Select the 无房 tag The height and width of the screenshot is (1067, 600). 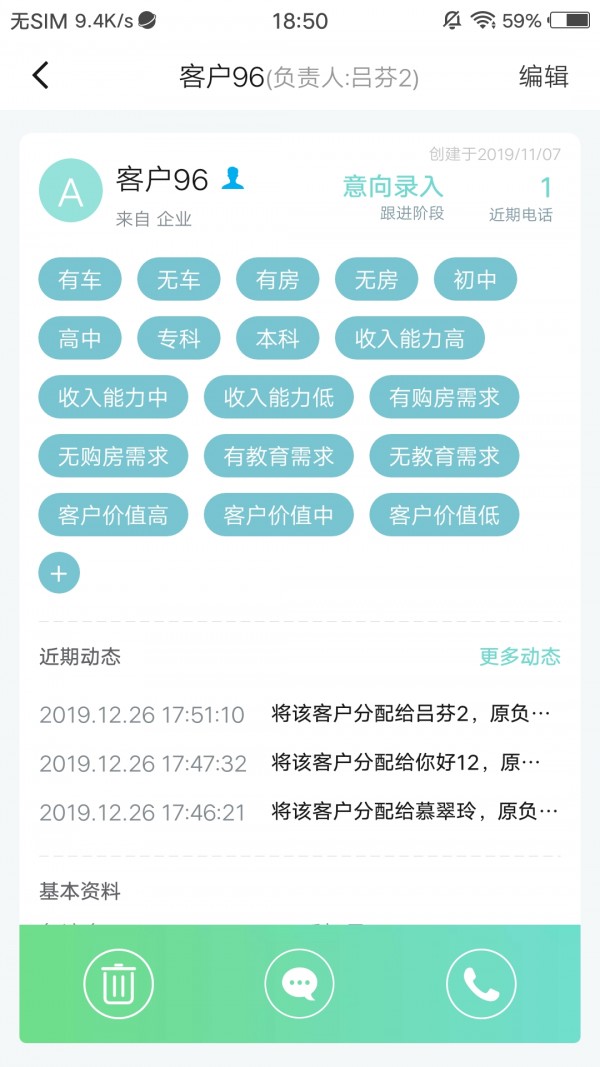[376, 280]
